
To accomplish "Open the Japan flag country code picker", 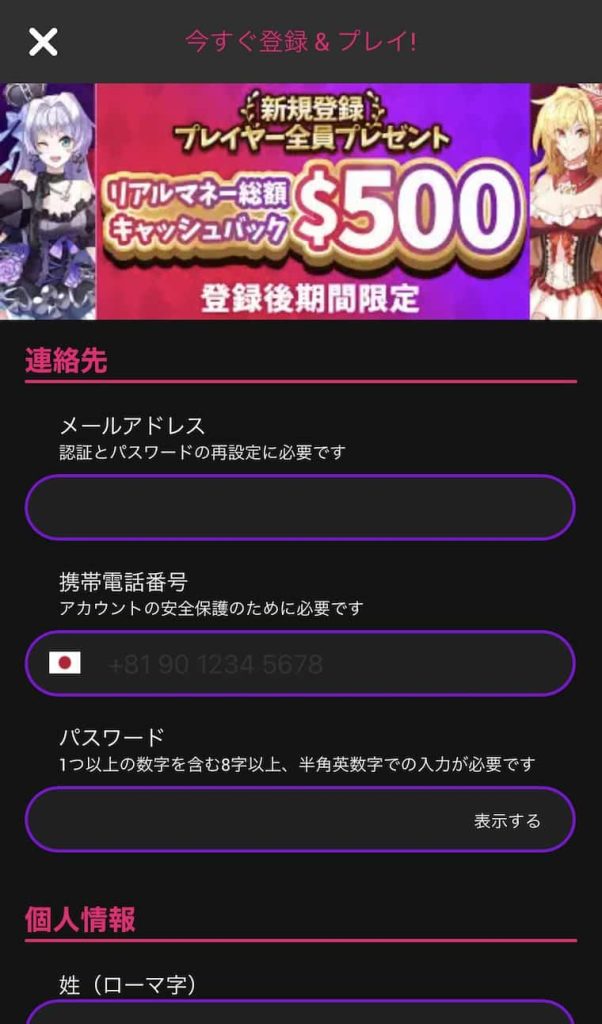I will 65,663.
